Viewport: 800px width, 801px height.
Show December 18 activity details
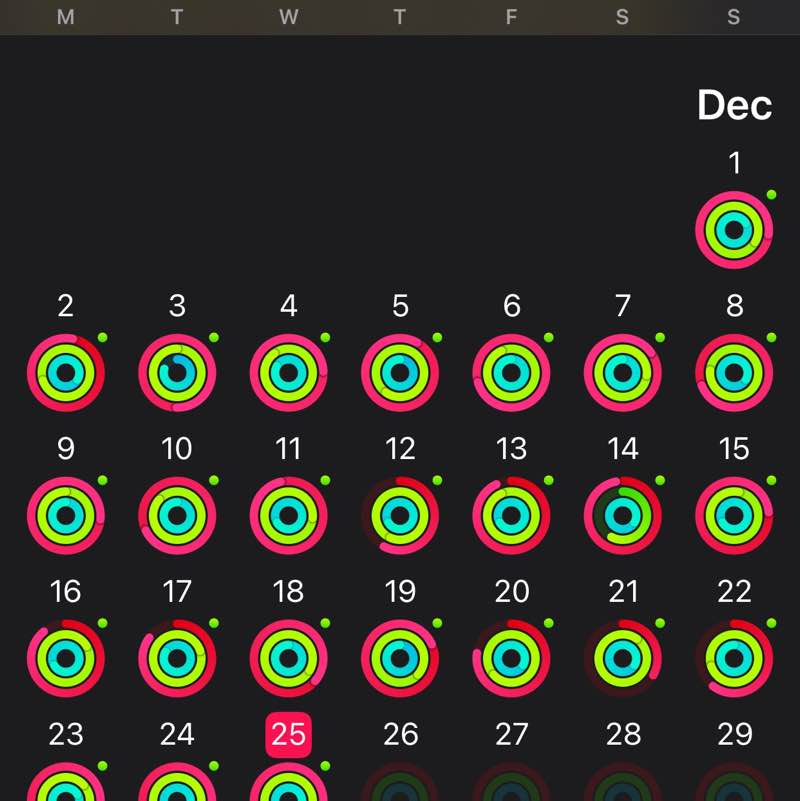click(x=288, y=659)
